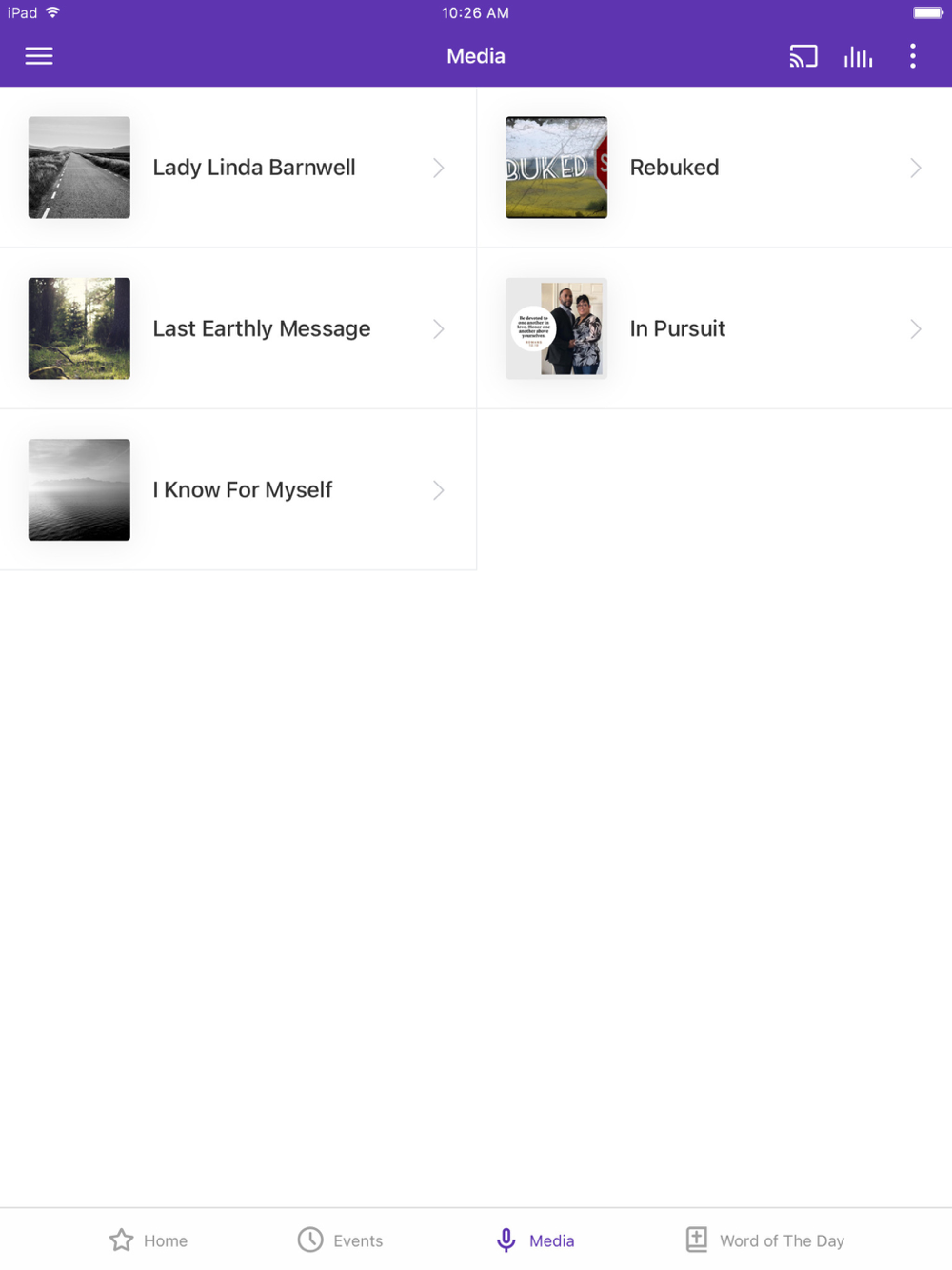Open the three-dot overflow menu
The image size is (952, 1270).
tap(912, 56)
